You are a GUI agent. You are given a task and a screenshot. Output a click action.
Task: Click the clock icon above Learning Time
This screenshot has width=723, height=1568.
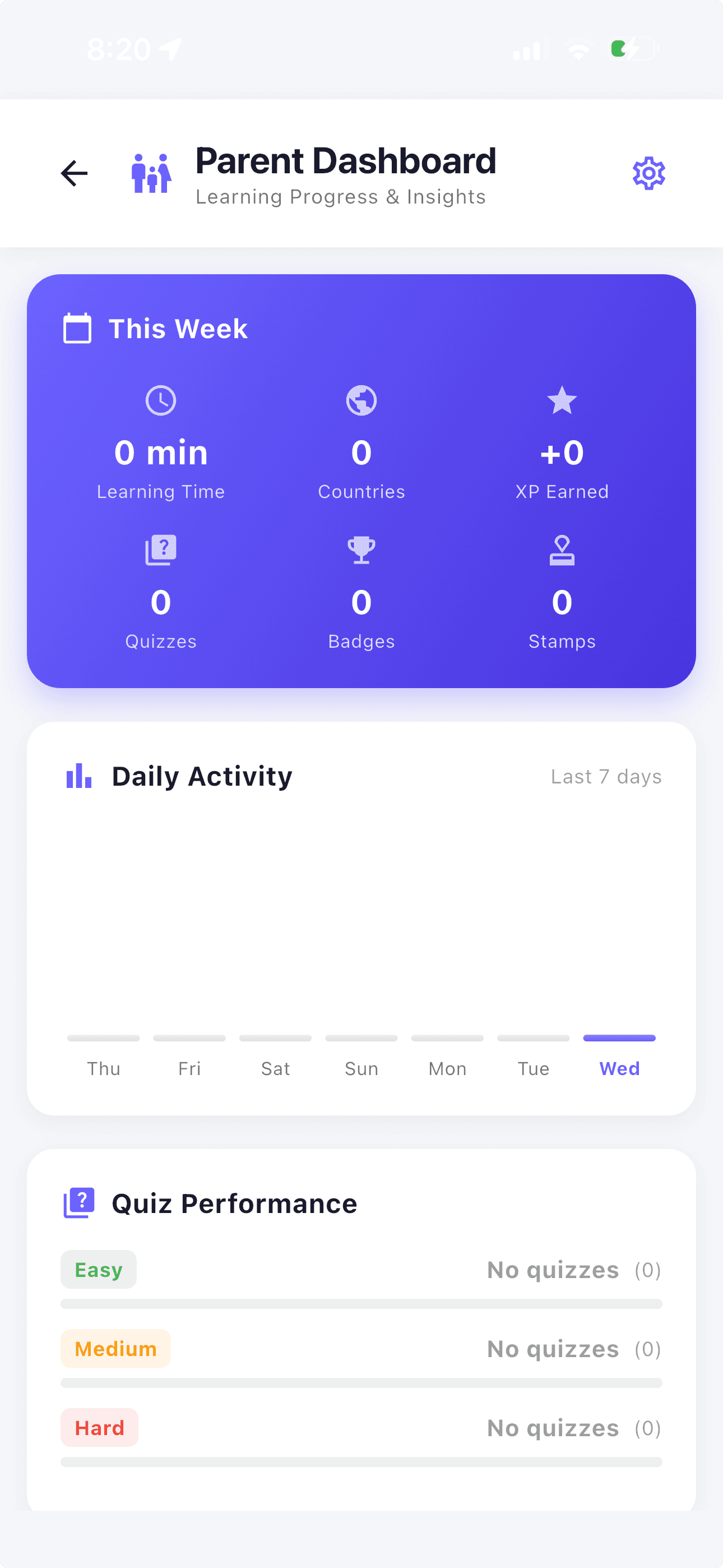tap(161, 400)
